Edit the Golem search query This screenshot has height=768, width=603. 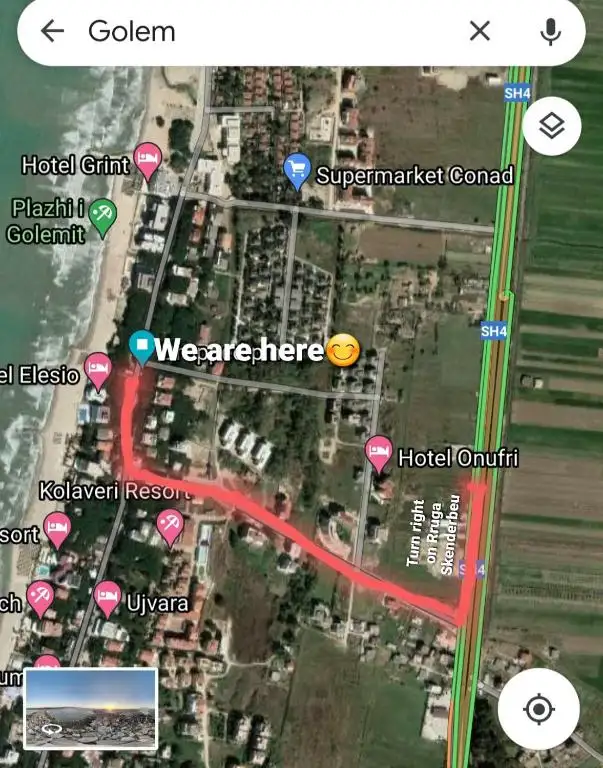click(260, 31)
